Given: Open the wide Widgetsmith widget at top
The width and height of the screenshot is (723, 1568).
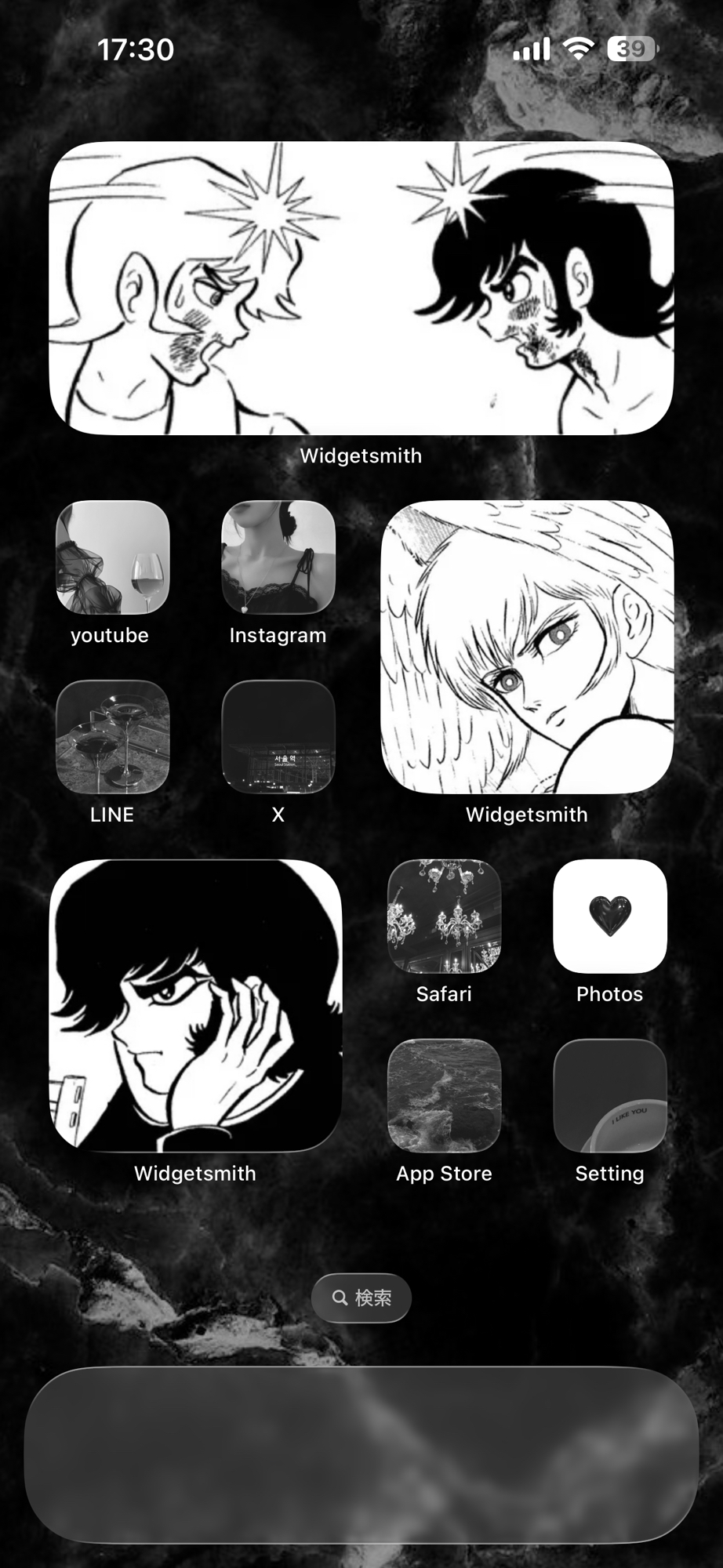Looking at the screenshot, I should coord(361,289).
